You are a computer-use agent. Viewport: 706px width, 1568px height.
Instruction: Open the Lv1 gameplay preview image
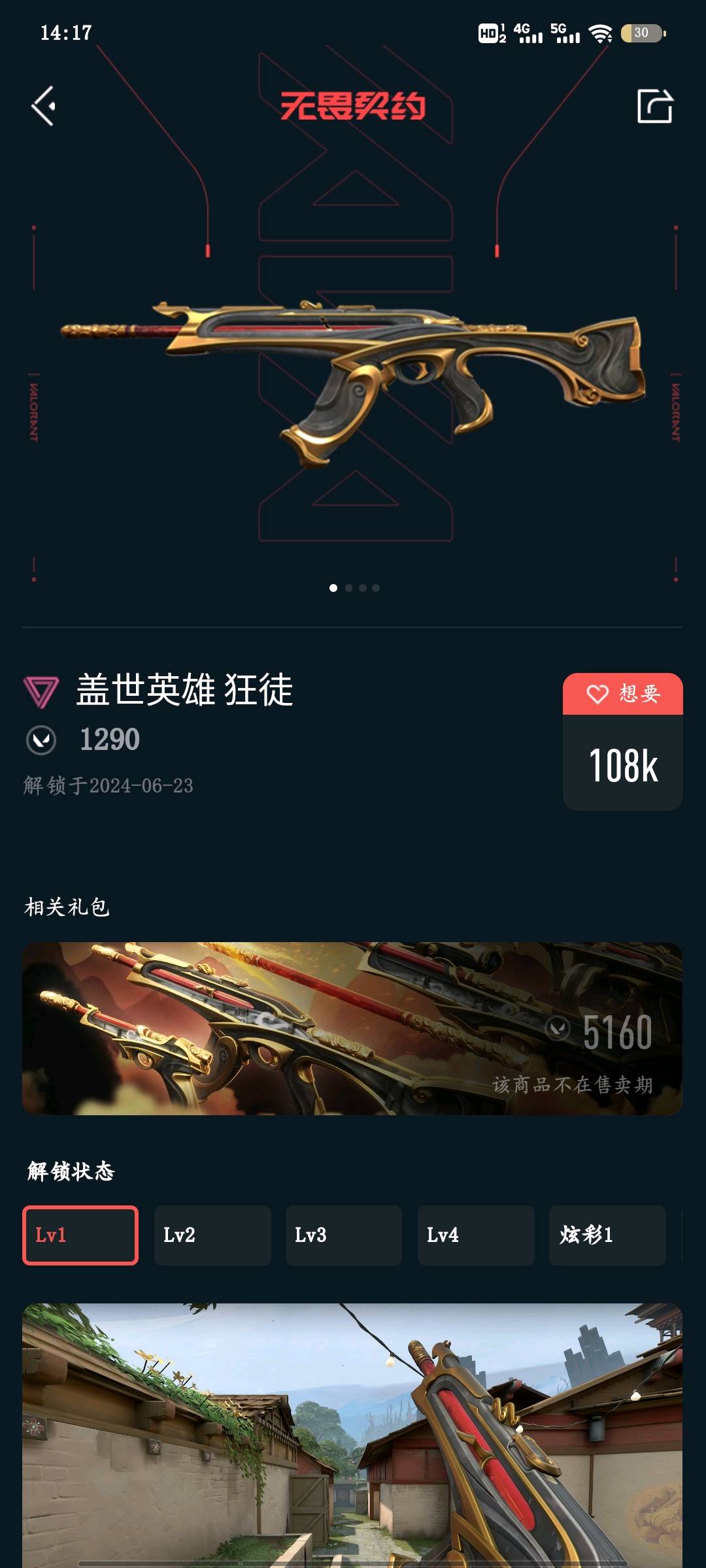pos(352,1435)
